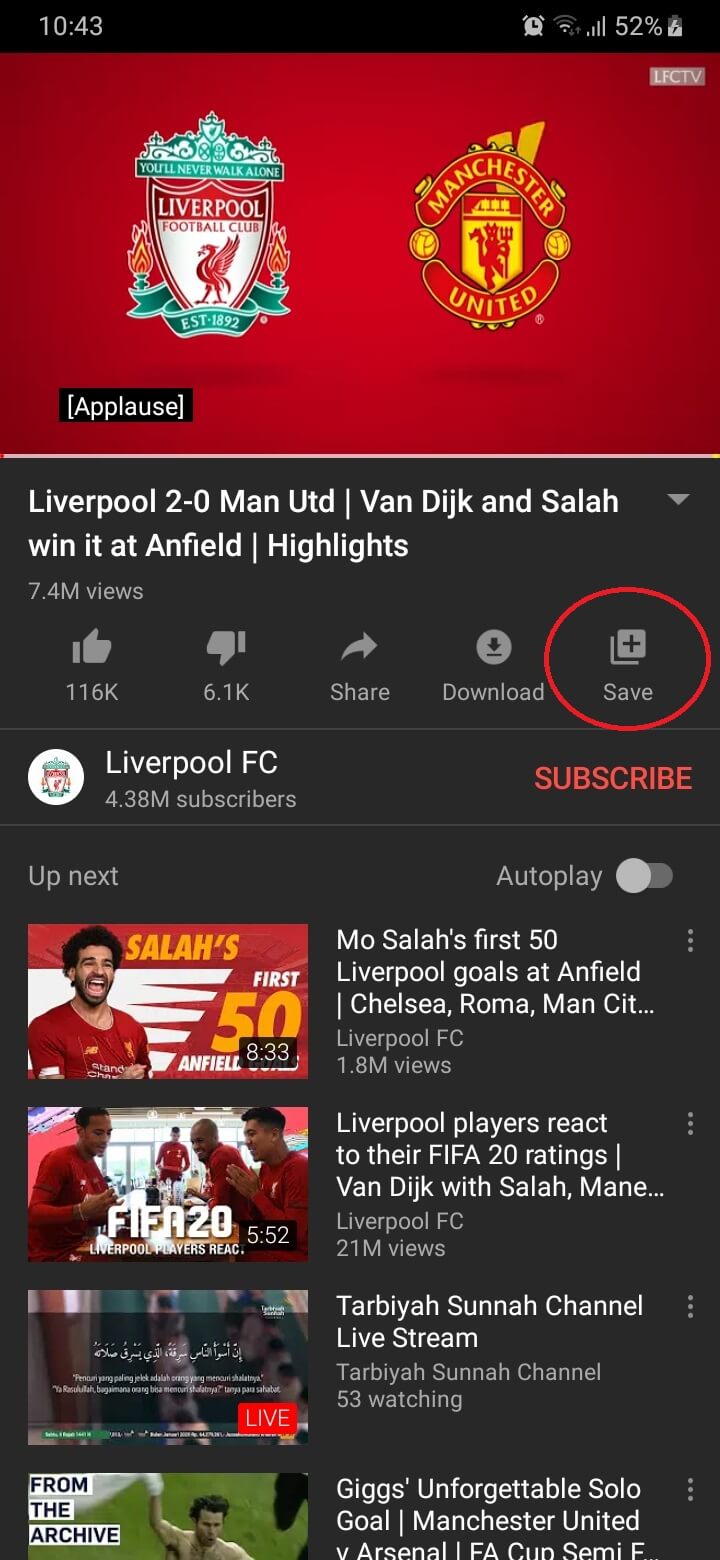This screenshot has height=1560, width=720.
Task: Tap the video player to show controls
Action: pyautogui.click(x=360, y=255)
